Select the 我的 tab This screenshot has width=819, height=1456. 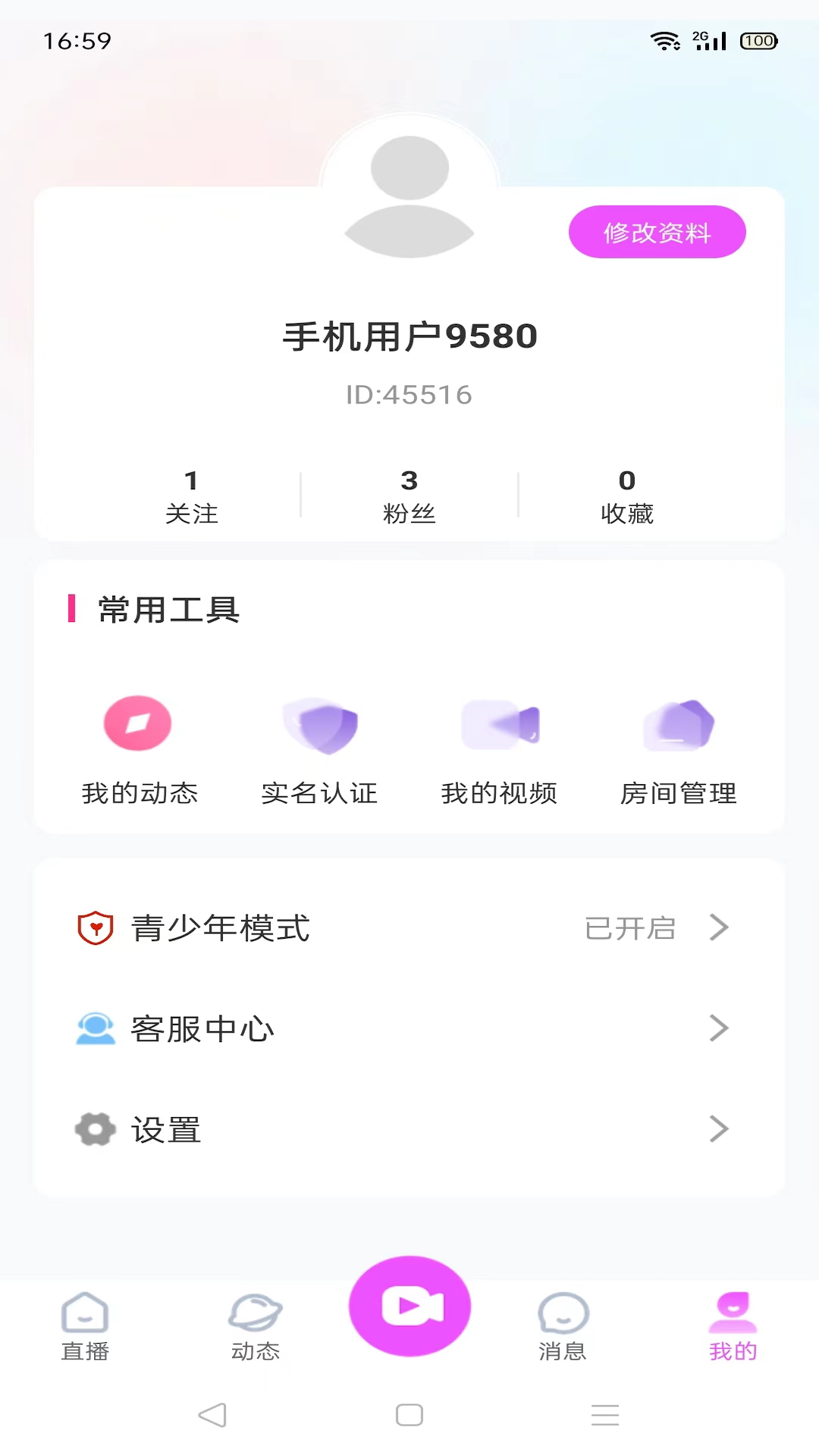[x=733, y=1327]
